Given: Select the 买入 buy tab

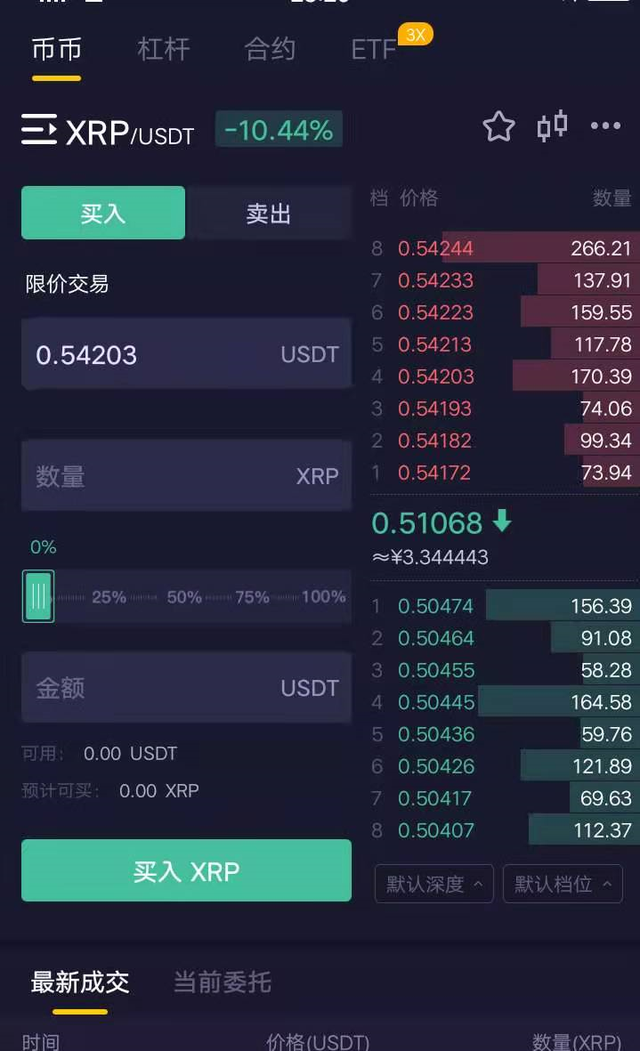Looking at the screenshot, I should pyautogui.click(x=103, y=213).
